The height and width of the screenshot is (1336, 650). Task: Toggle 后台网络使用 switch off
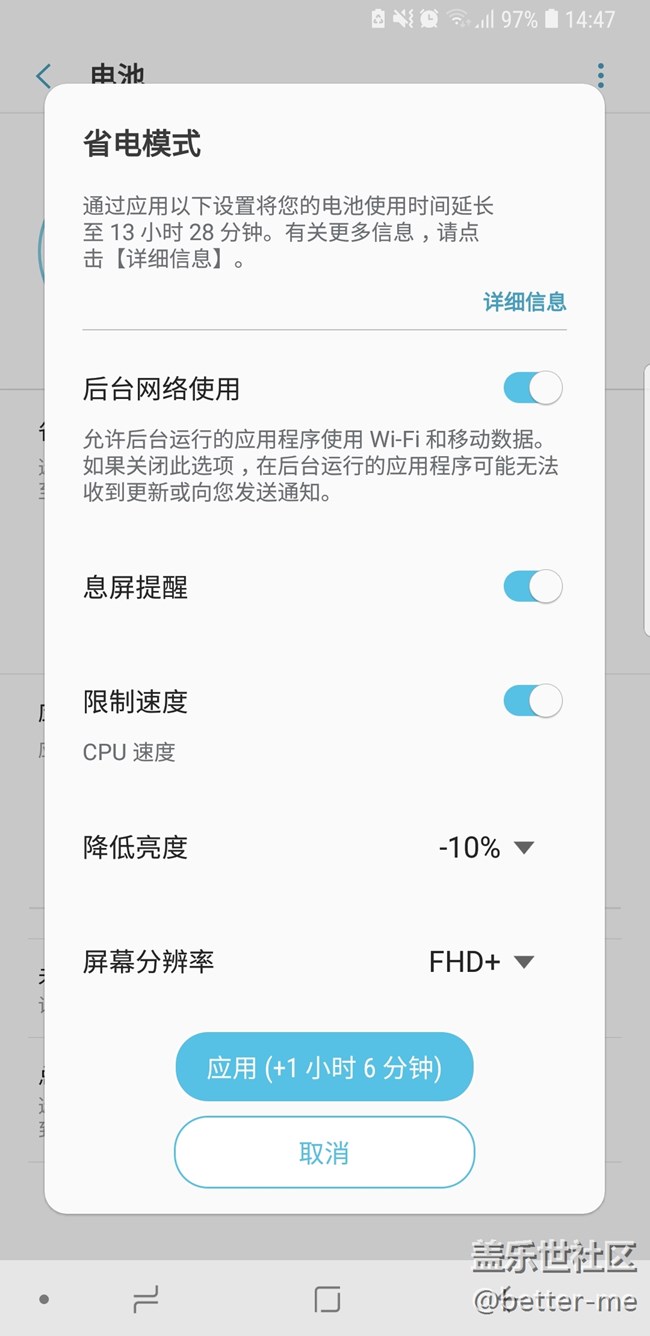[x=532, y=388]
